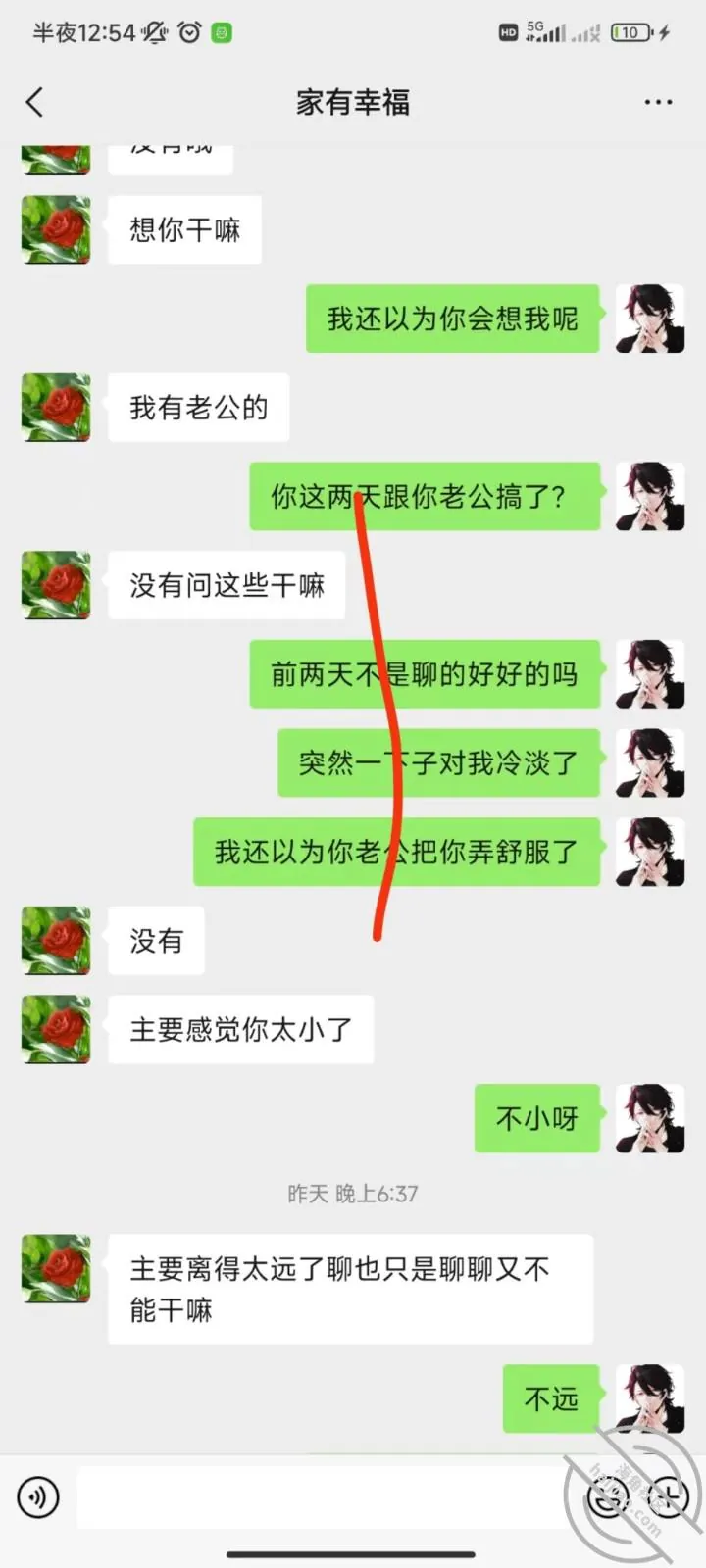706x1568 pixels.
Task: Open the plus attachment menu
Action: point(668,1496)
